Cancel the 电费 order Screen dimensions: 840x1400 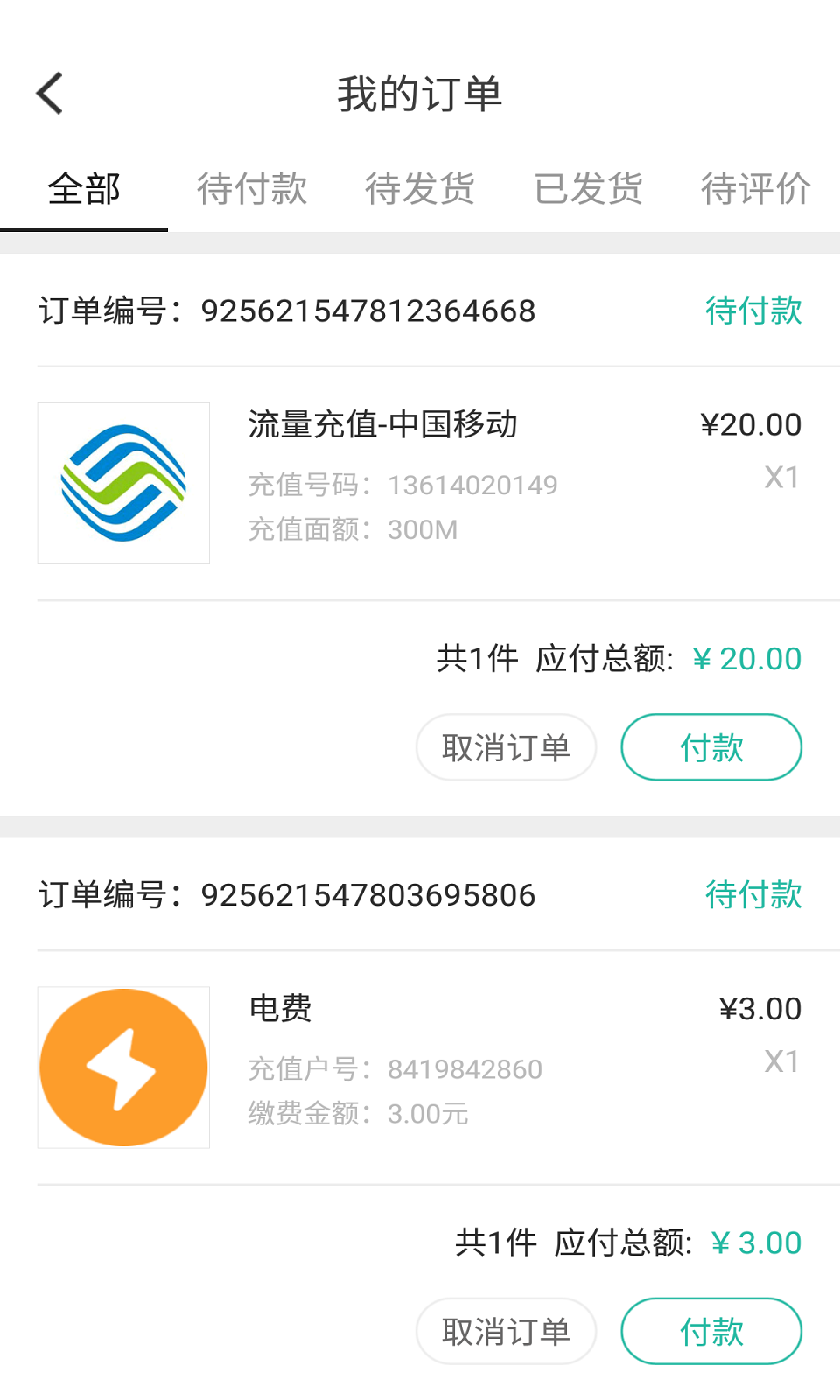(x=506, y=1331)
